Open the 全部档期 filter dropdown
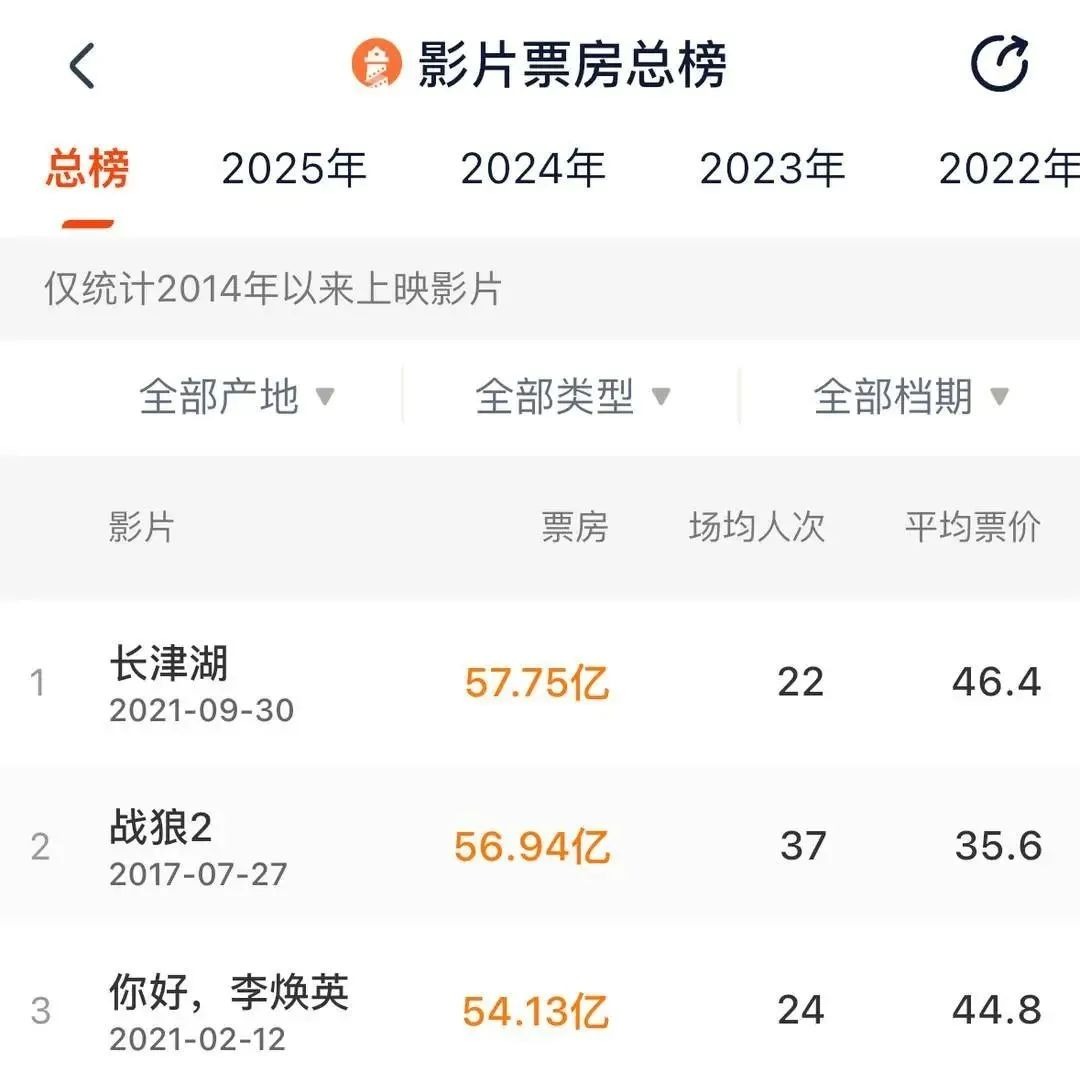The width and height of the screenshot is (1080, 1083). click(910, 397)
